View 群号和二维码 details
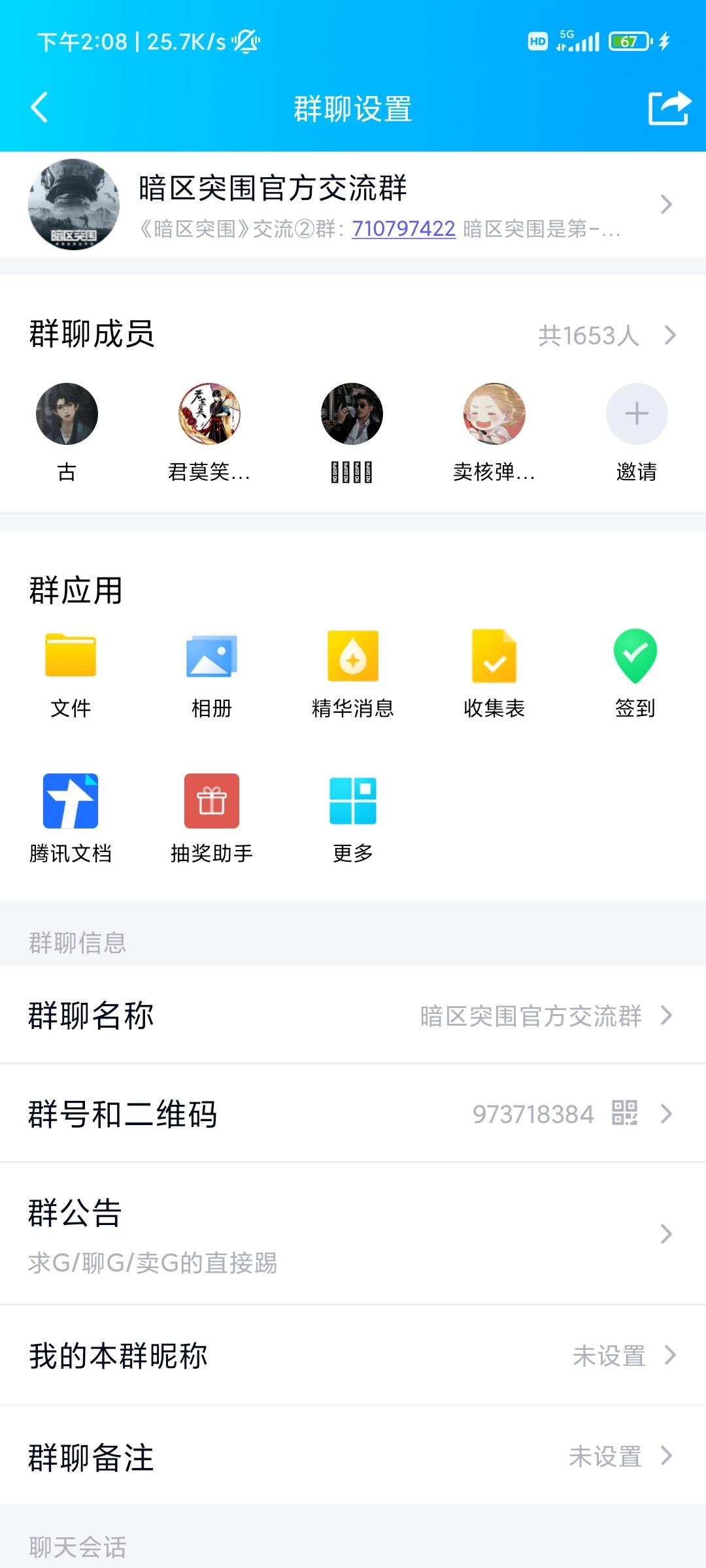 coord(353,1113)
